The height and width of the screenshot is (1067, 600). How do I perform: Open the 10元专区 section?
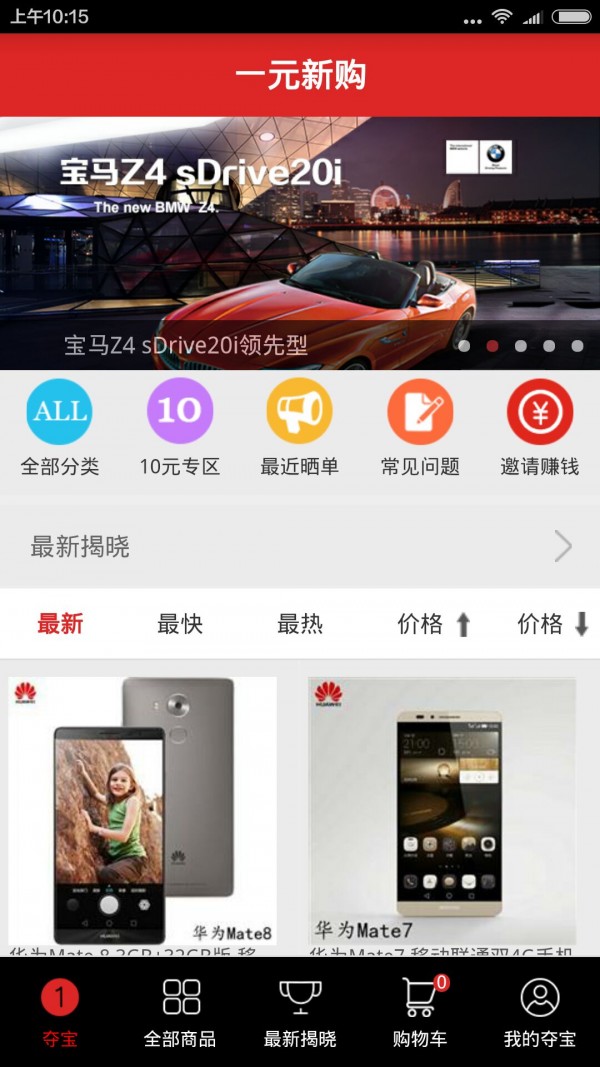tap(180, 427)
